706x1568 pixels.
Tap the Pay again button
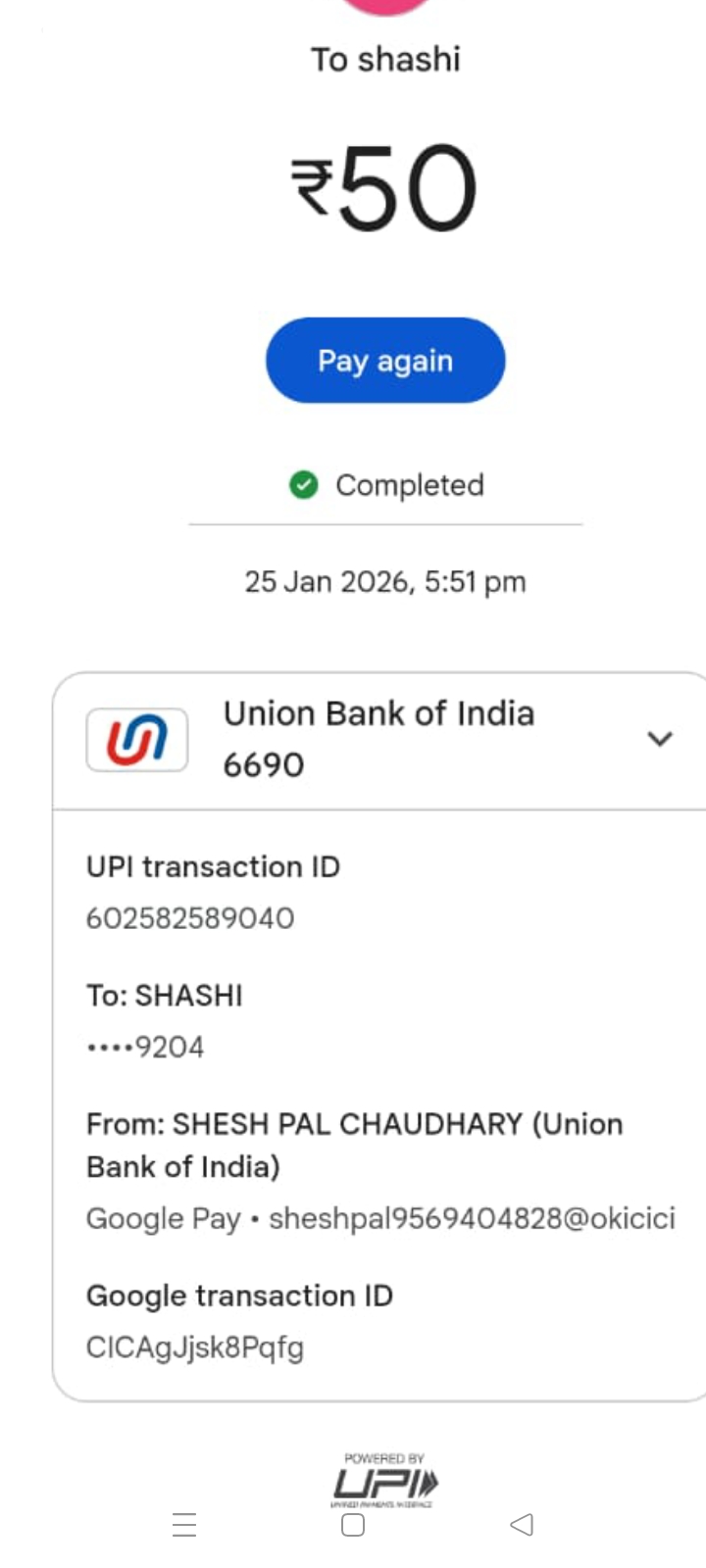pyautogui.click(x=385, y=361)
